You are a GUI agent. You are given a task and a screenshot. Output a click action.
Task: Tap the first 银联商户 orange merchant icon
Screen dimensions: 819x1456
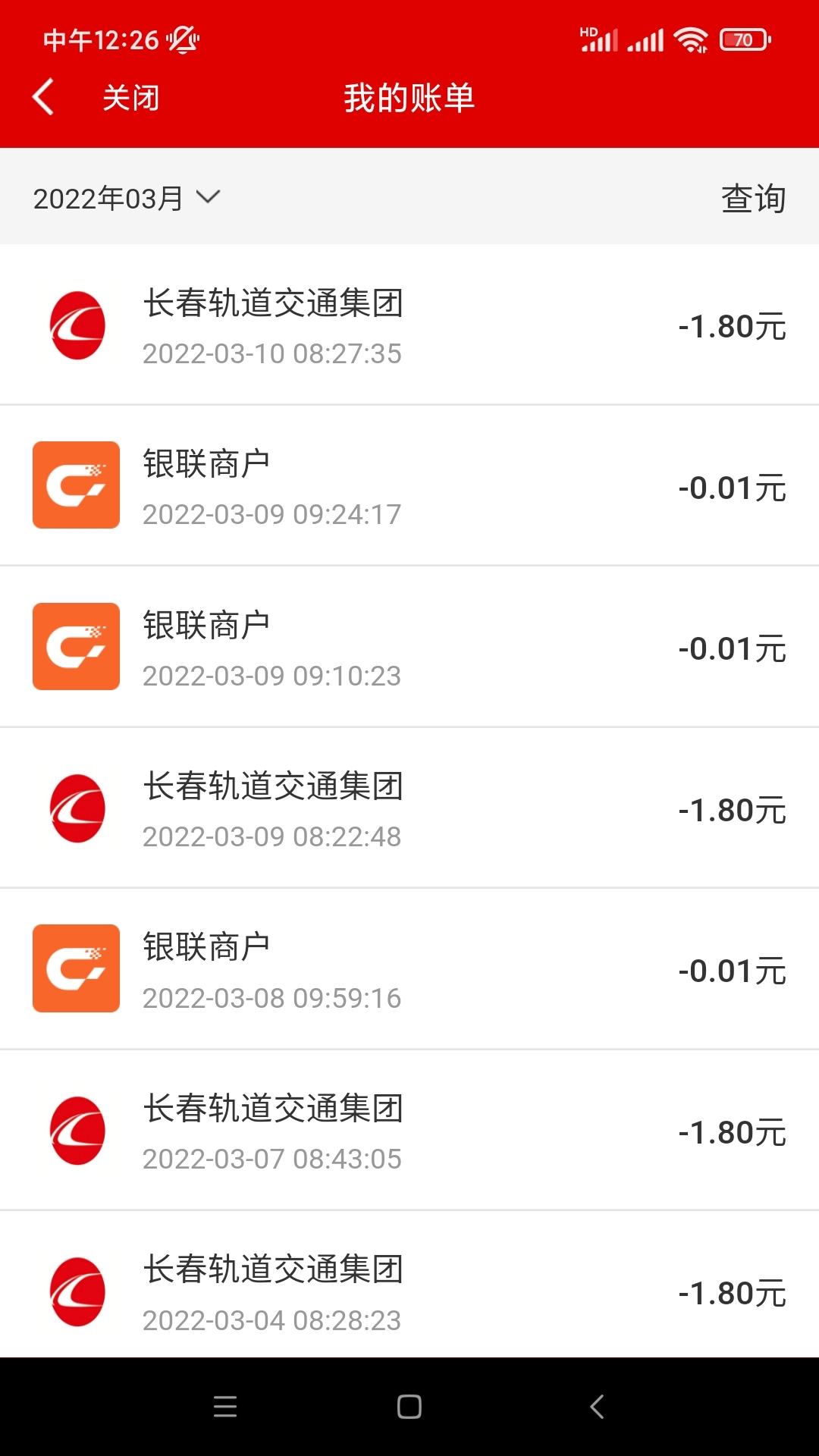[x=76, y=485]
